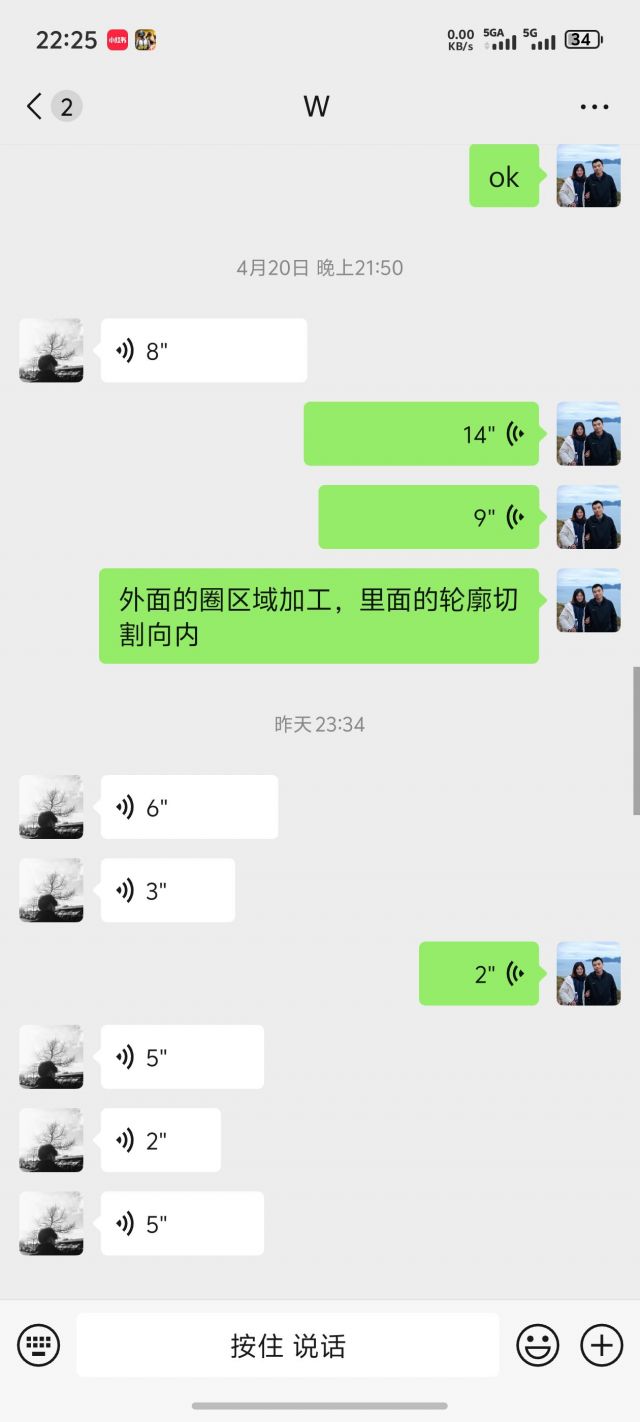
Task: Open the emoji sticker panel
Action: click(537, 1345)
